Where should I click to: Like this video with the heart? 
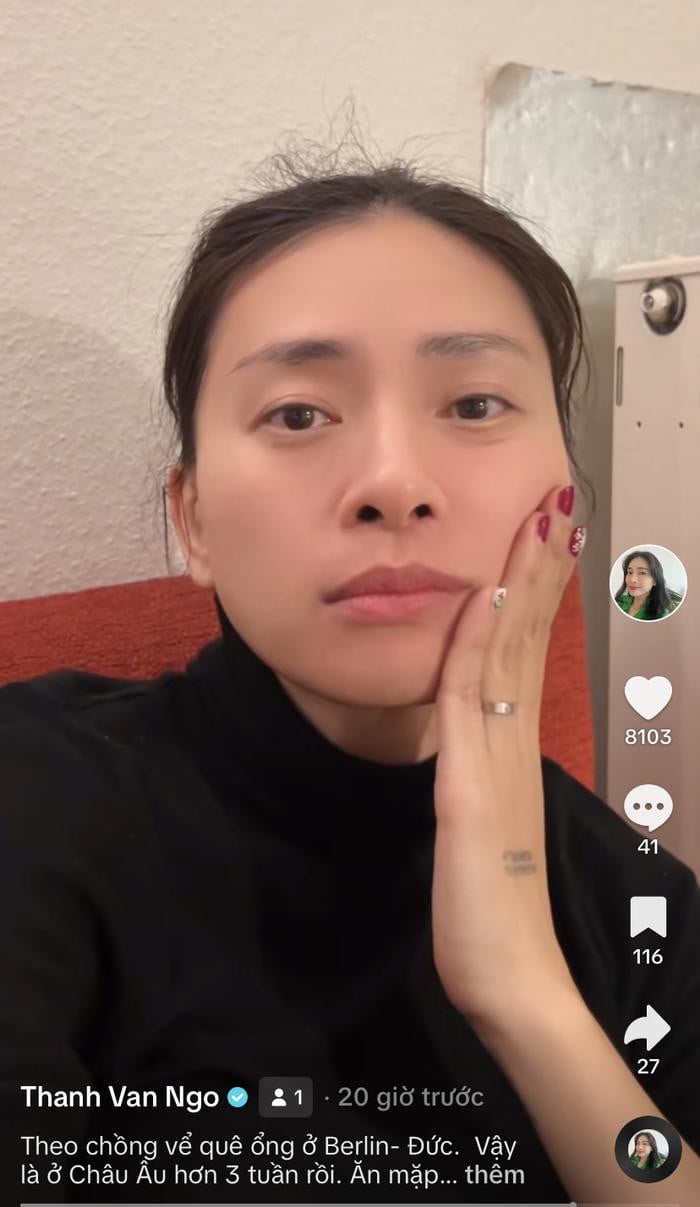click(648, 697)
